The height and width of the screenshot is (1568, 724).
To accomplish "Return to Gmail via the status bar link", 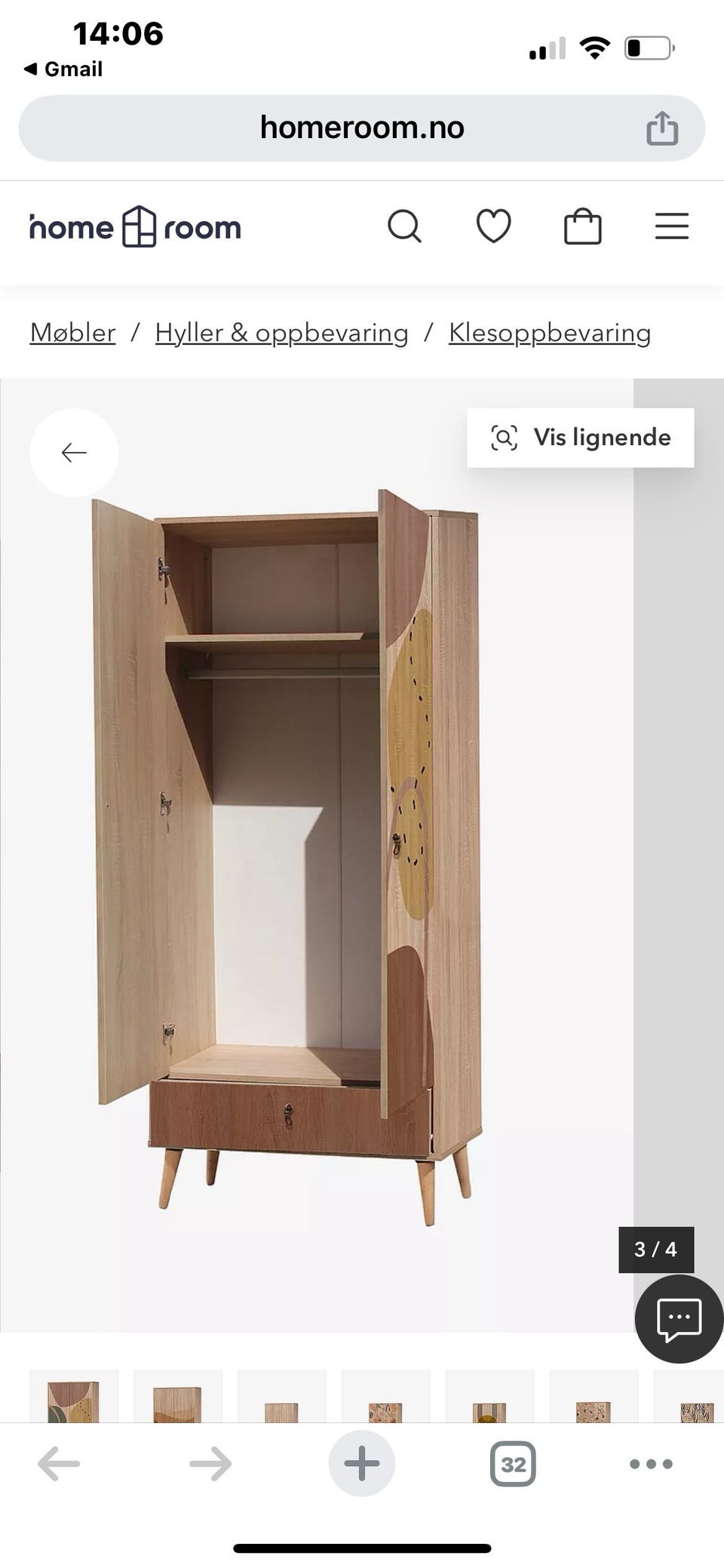I will point(63,69).
